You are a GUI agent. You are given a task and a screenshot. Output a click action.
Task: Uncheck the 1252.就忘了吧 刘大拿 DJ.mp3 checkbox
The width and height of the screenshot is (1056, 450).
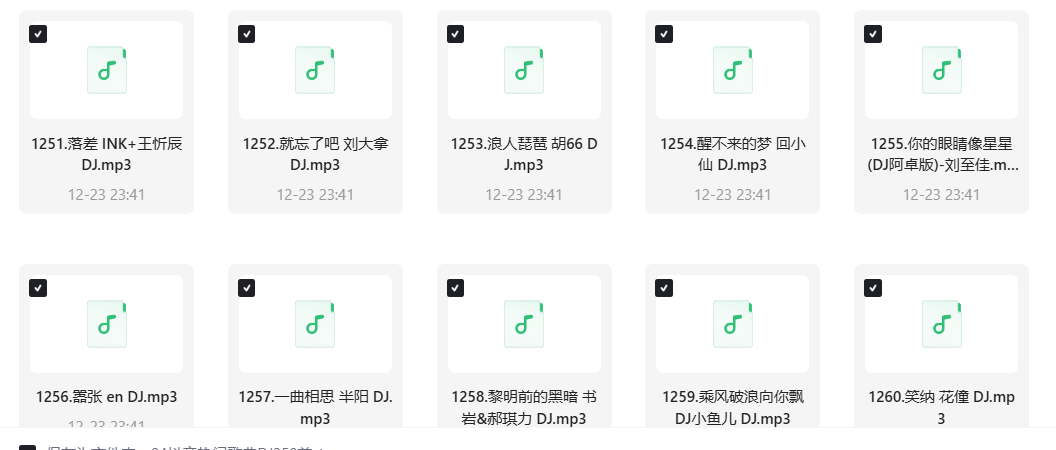[246, 34]
